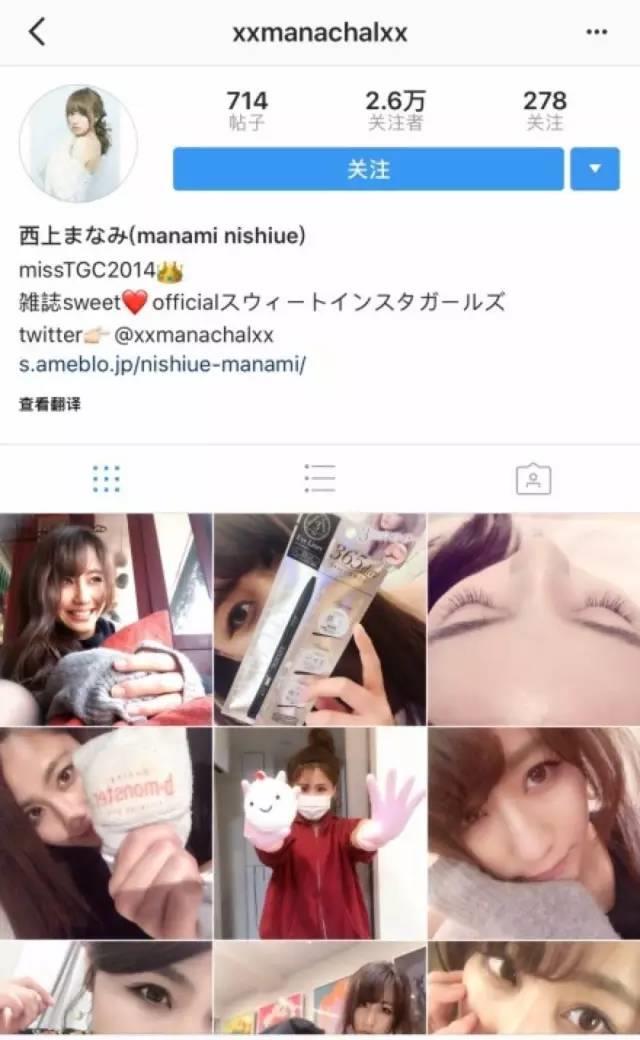Viewport: 640px width, 1040px height.
Task: Open the three-dot overflow menu
Action: point(596,32)
